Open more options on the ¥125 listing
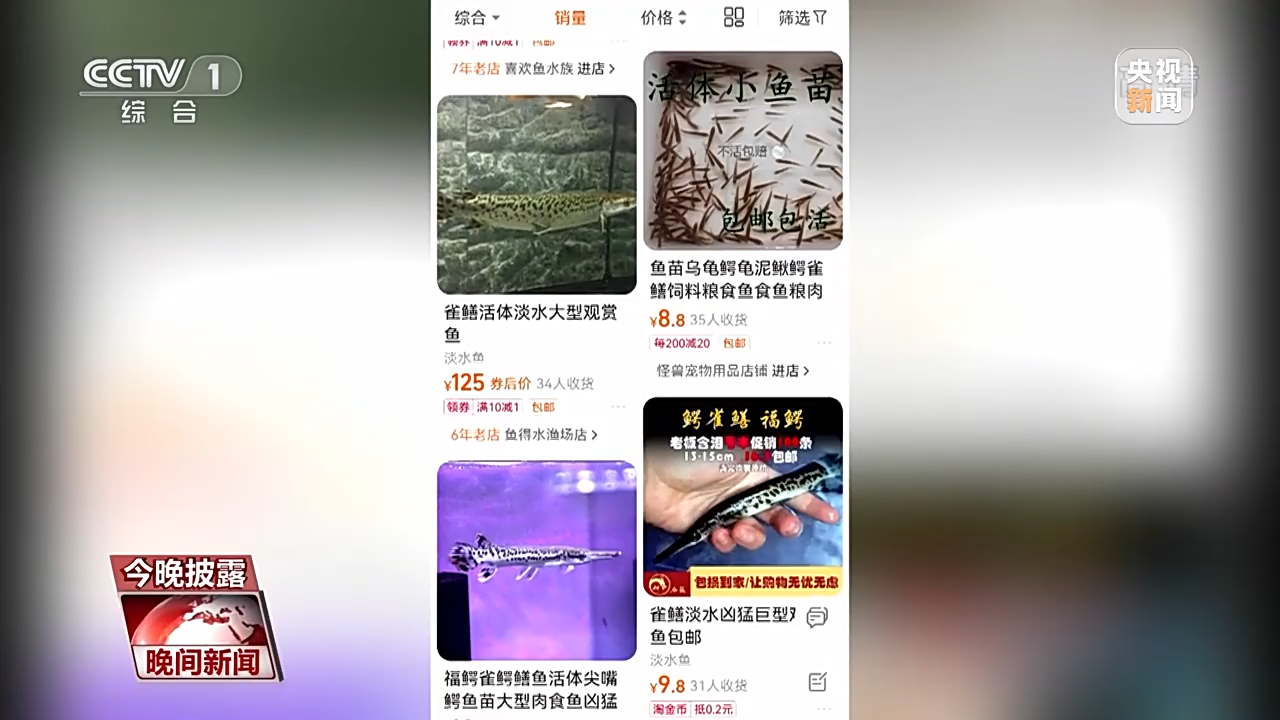The height and width of the screenshot is (720, 1280). pyautogui.click(x=618, y=406)
